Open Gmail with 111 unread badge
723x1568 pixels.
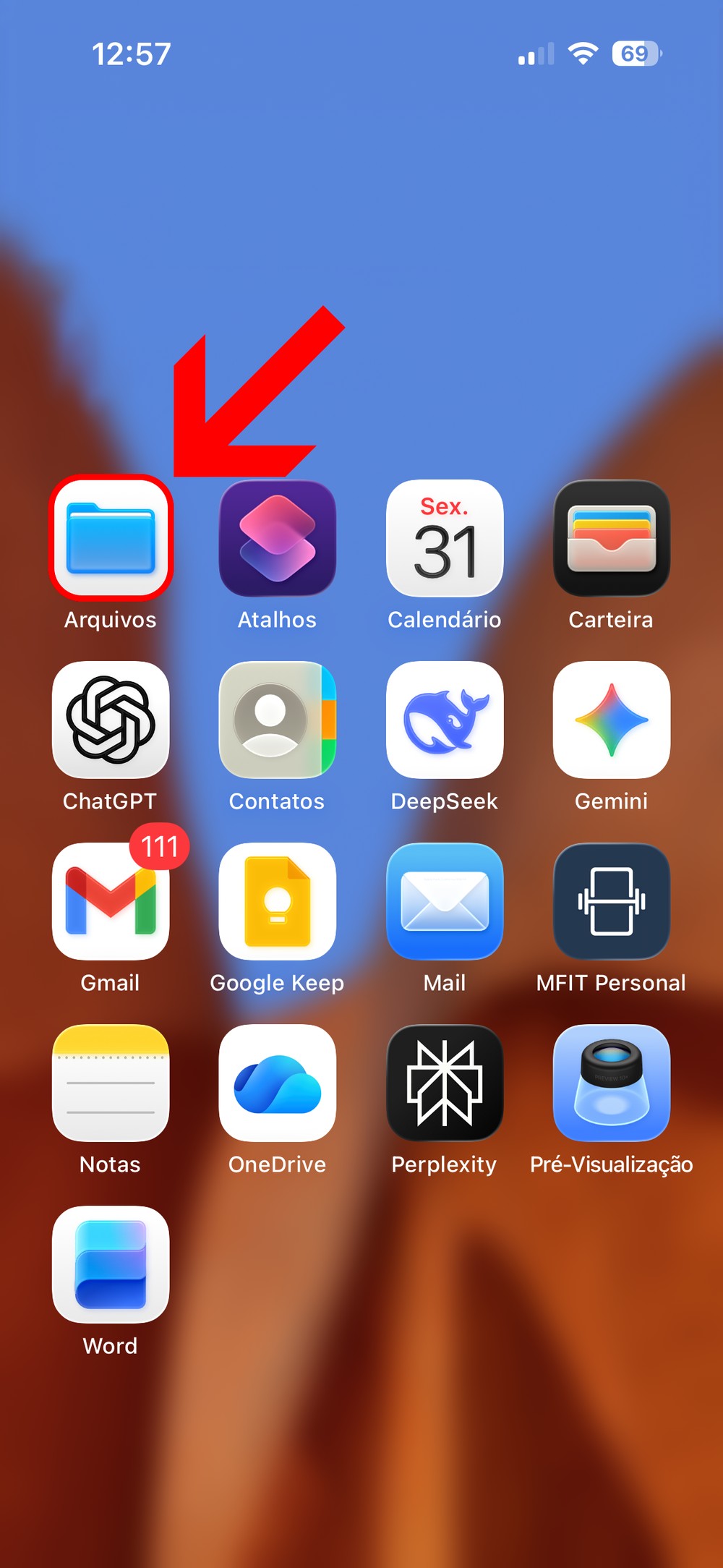[x=111, y=901]
